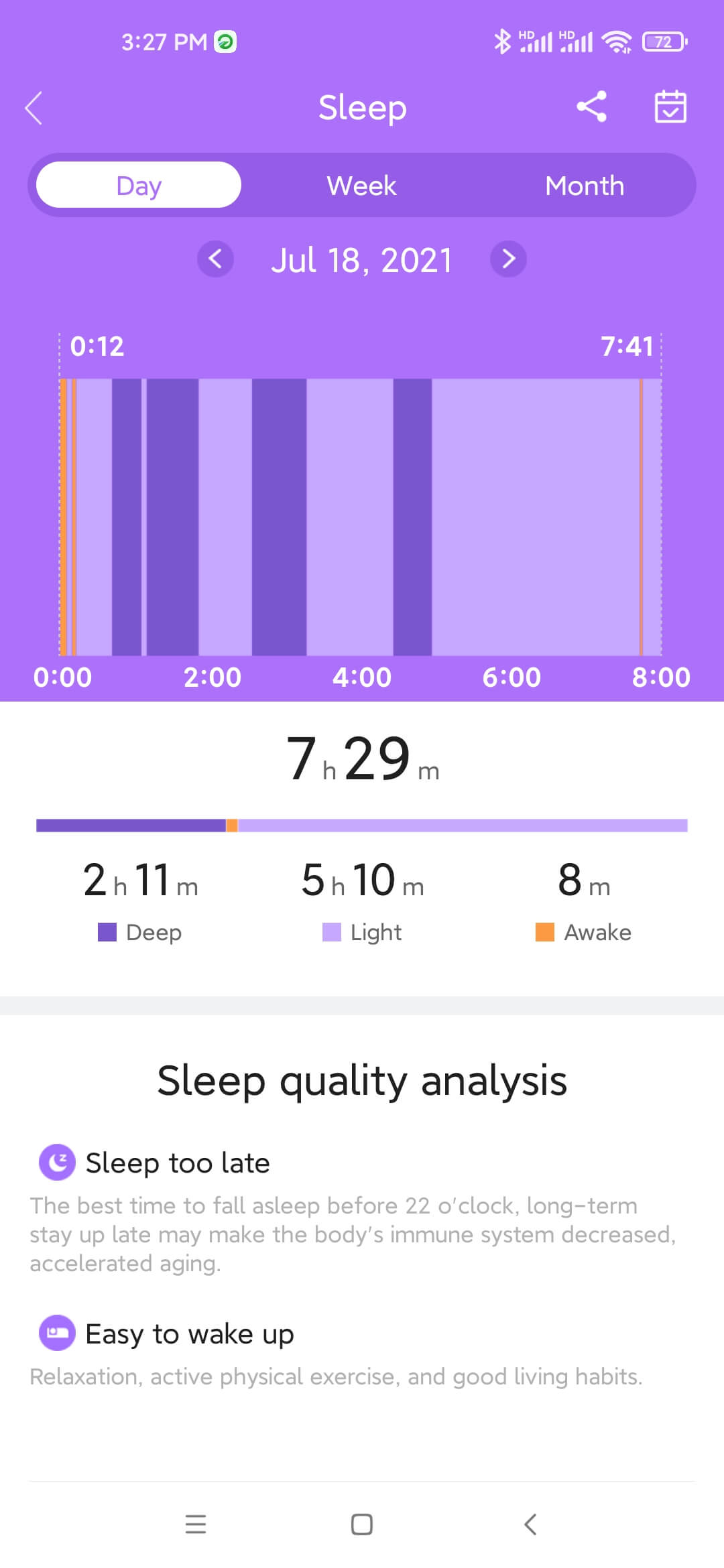724x1568 pixels.
Task: Open the calendar date picker
Action: [670, 107]
